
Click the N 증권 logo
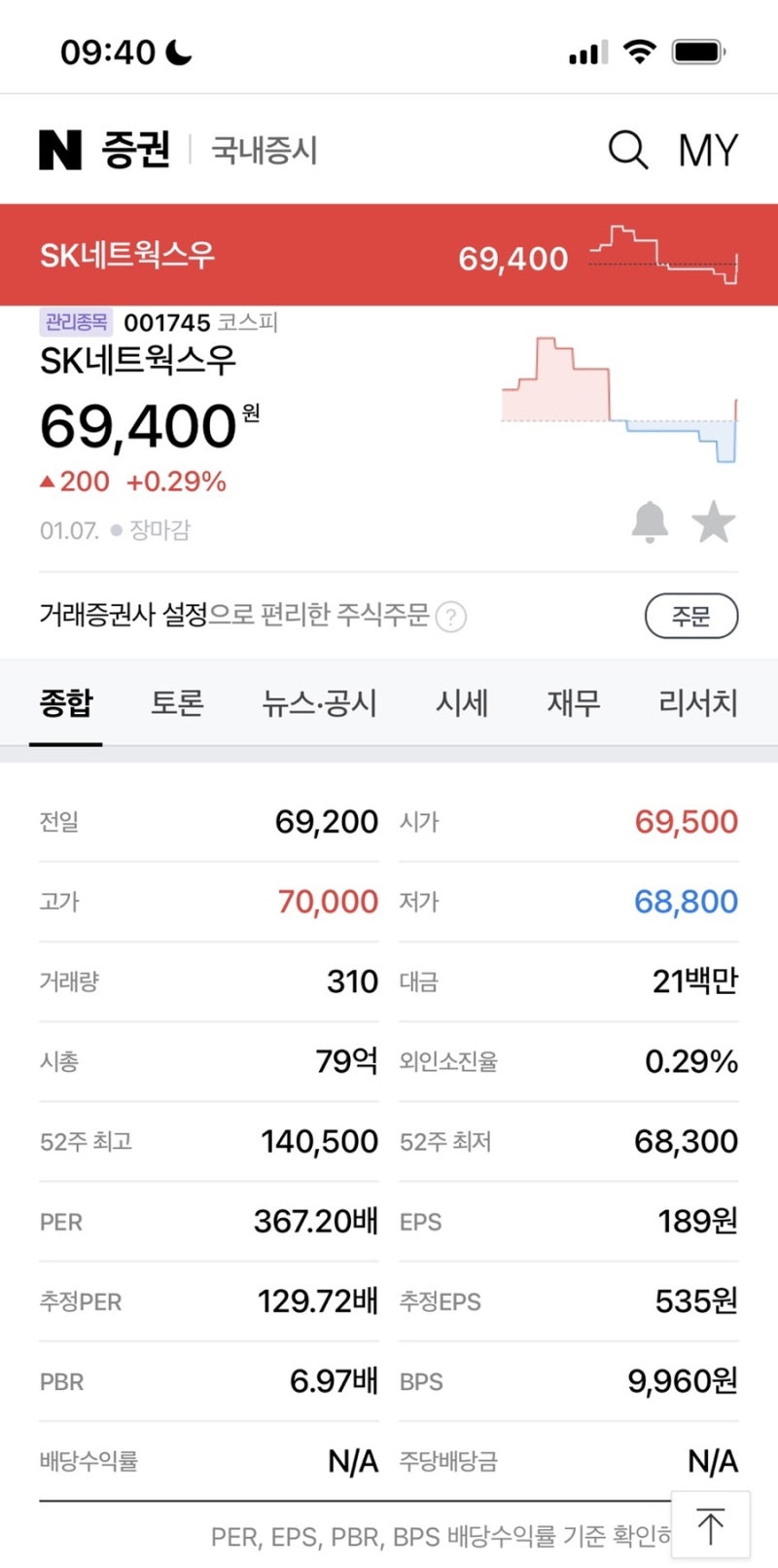click(103, 149)
